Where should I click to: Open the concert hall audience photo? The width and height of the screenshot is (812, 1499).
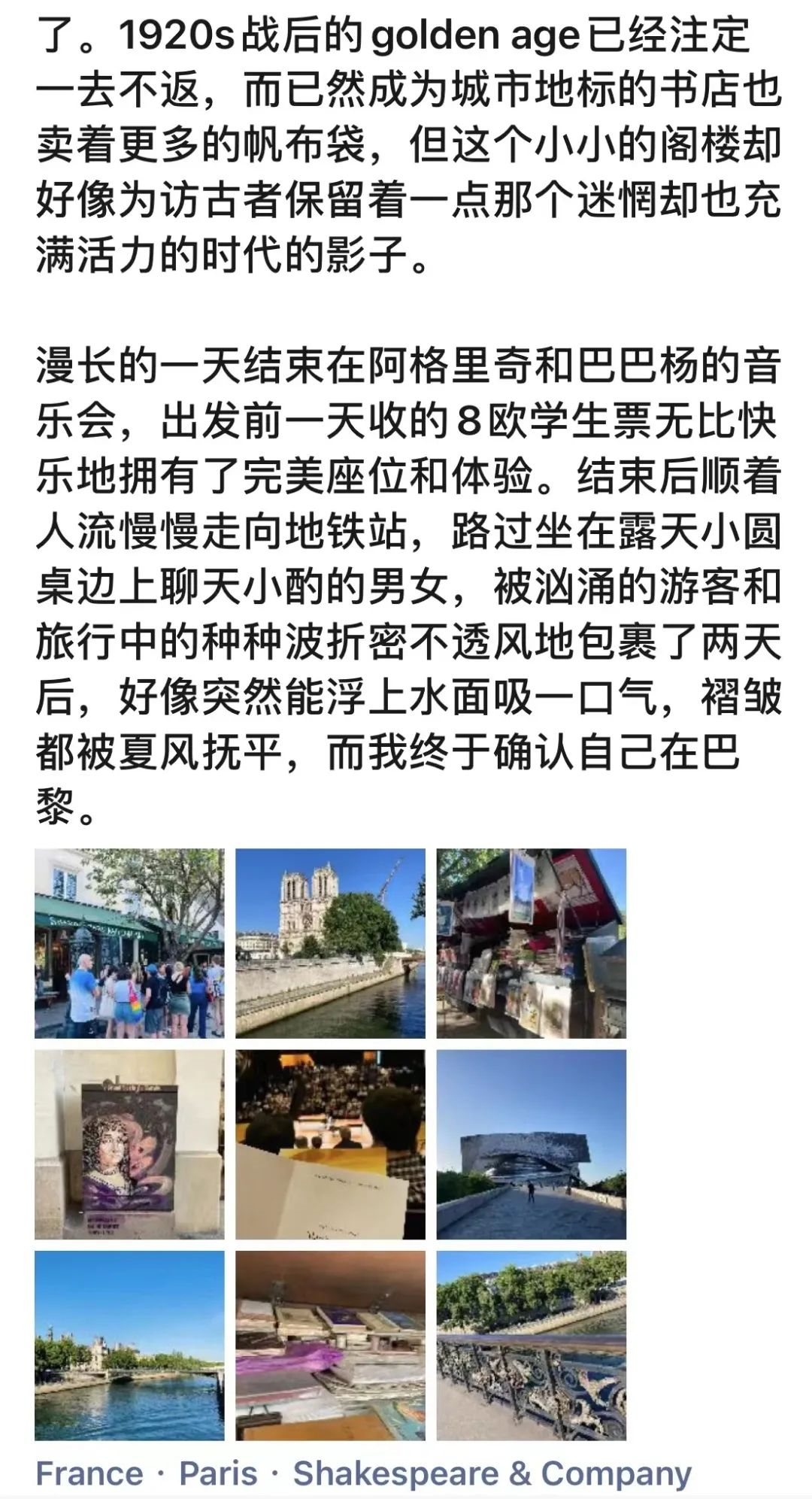click(x=330, y=1144)
